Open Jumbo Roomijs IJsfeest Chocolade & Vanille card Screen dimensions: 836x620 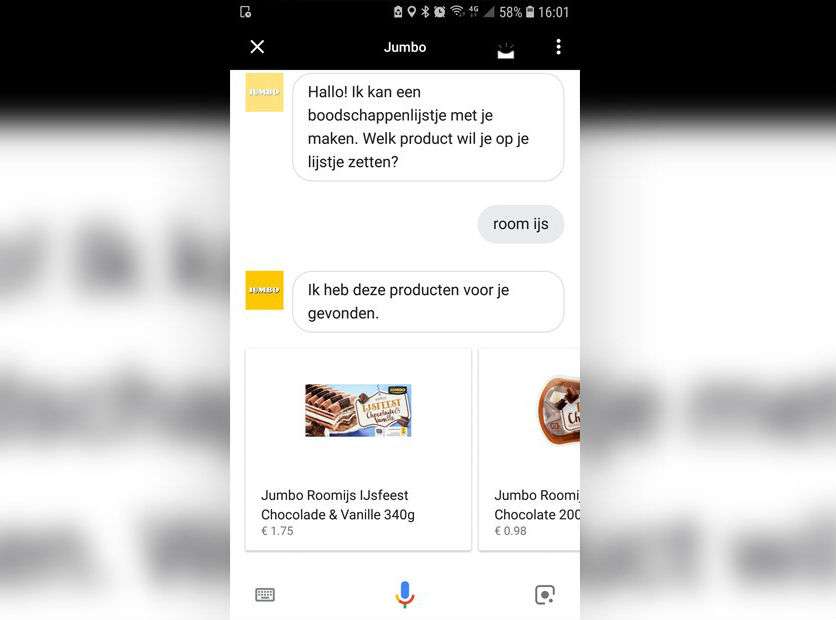point(358,449)
